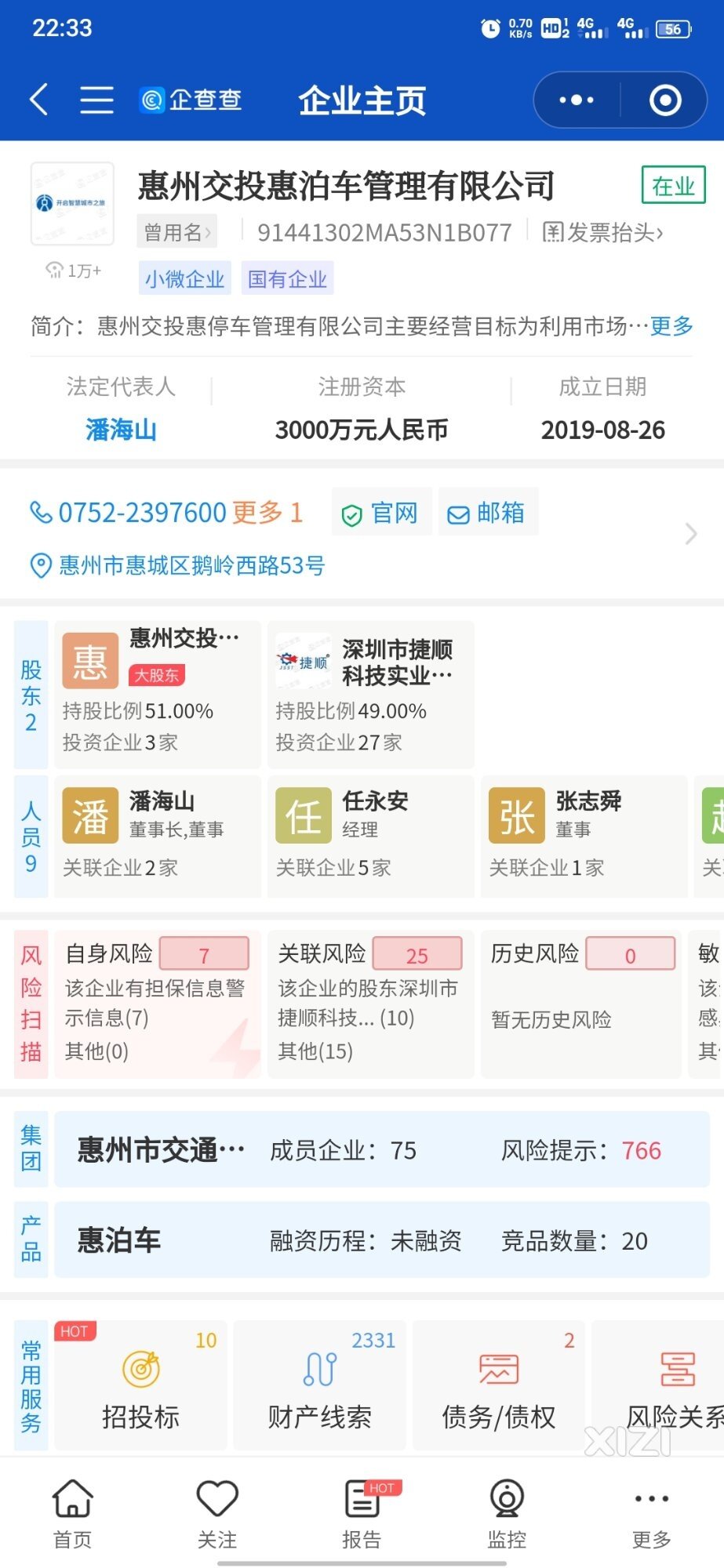Viewport: 724px width, 1568px height.
Task: Go back using the top-left arrow
Action: tap(39, 100)
